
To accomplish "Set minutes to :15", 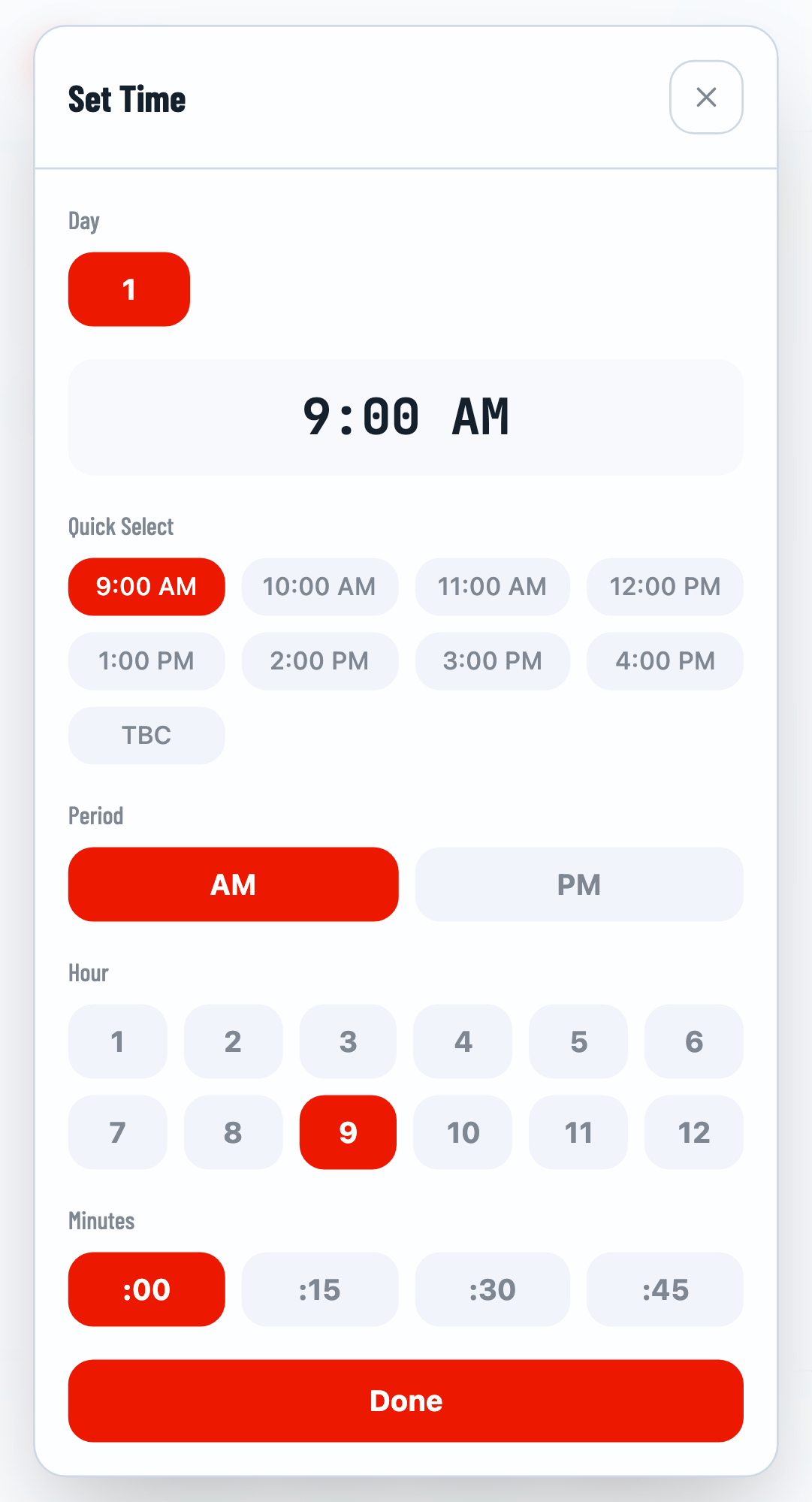I will pos(319,1289).
